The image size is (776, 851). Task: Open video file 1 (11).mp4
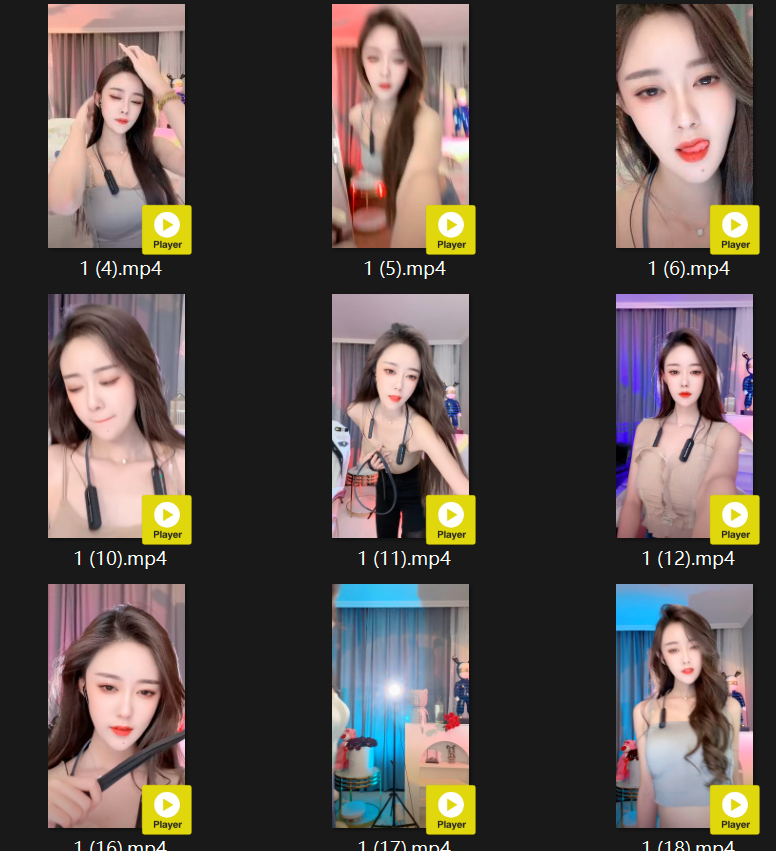pyautogui.click(x=400, y=416)
